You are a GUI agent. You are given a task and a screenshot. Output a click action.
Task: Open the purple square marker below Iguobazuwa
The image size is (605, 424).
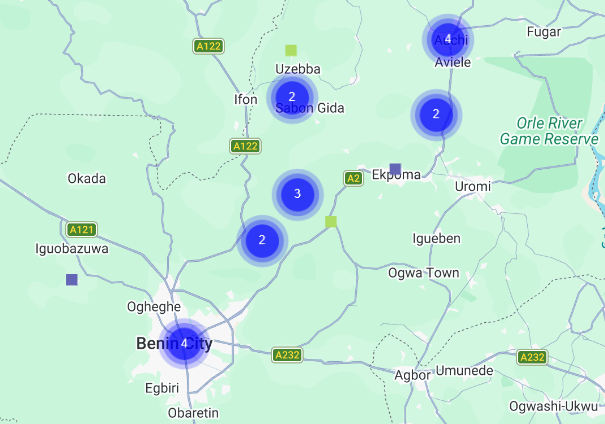pyautogui.click(x=72, y=280)
